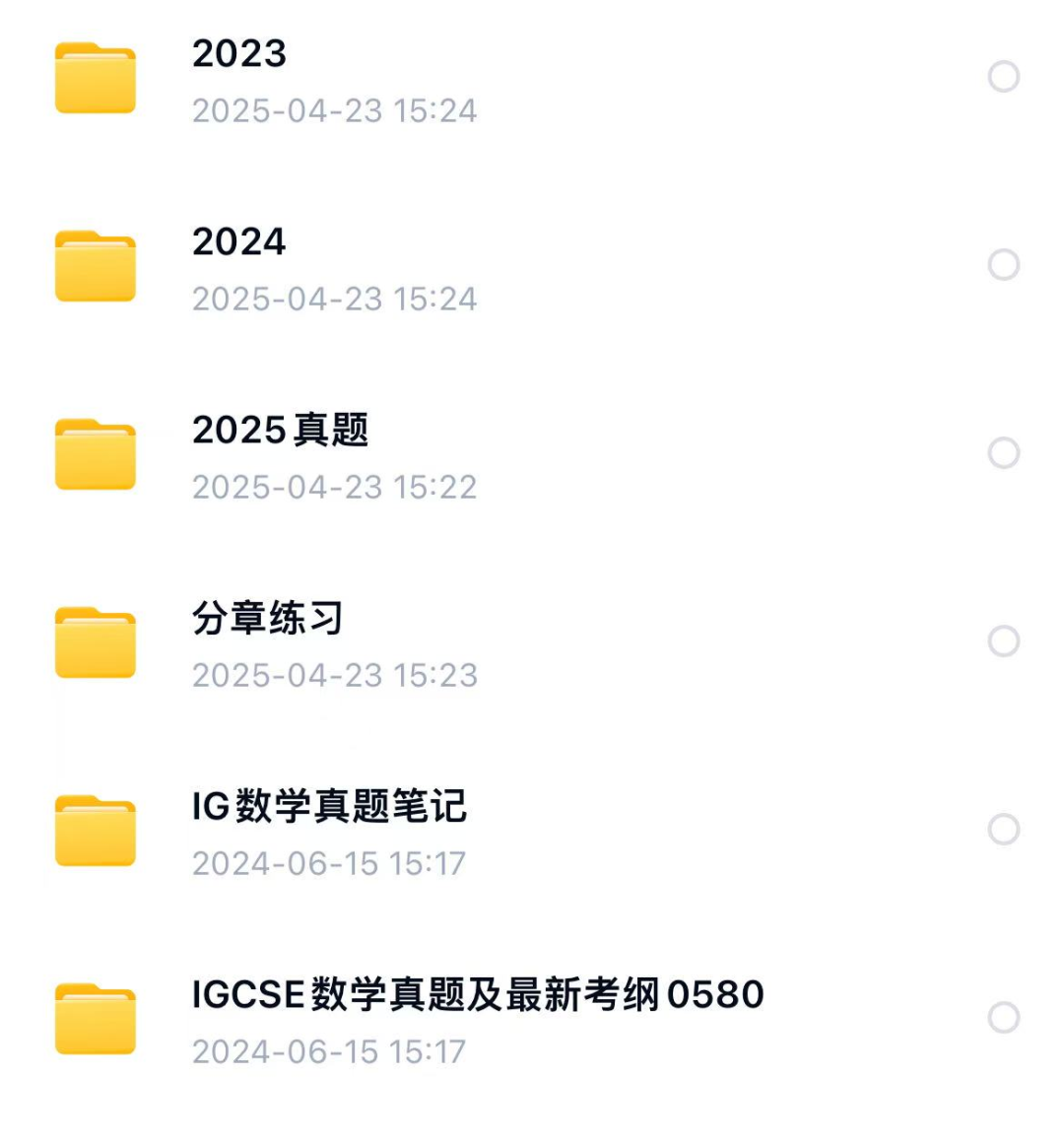Viewport: 1064px width, 1142px height.
Task: Select the 2023 folder's circle
Action: pyautogui.click(x=1003, y=77)
